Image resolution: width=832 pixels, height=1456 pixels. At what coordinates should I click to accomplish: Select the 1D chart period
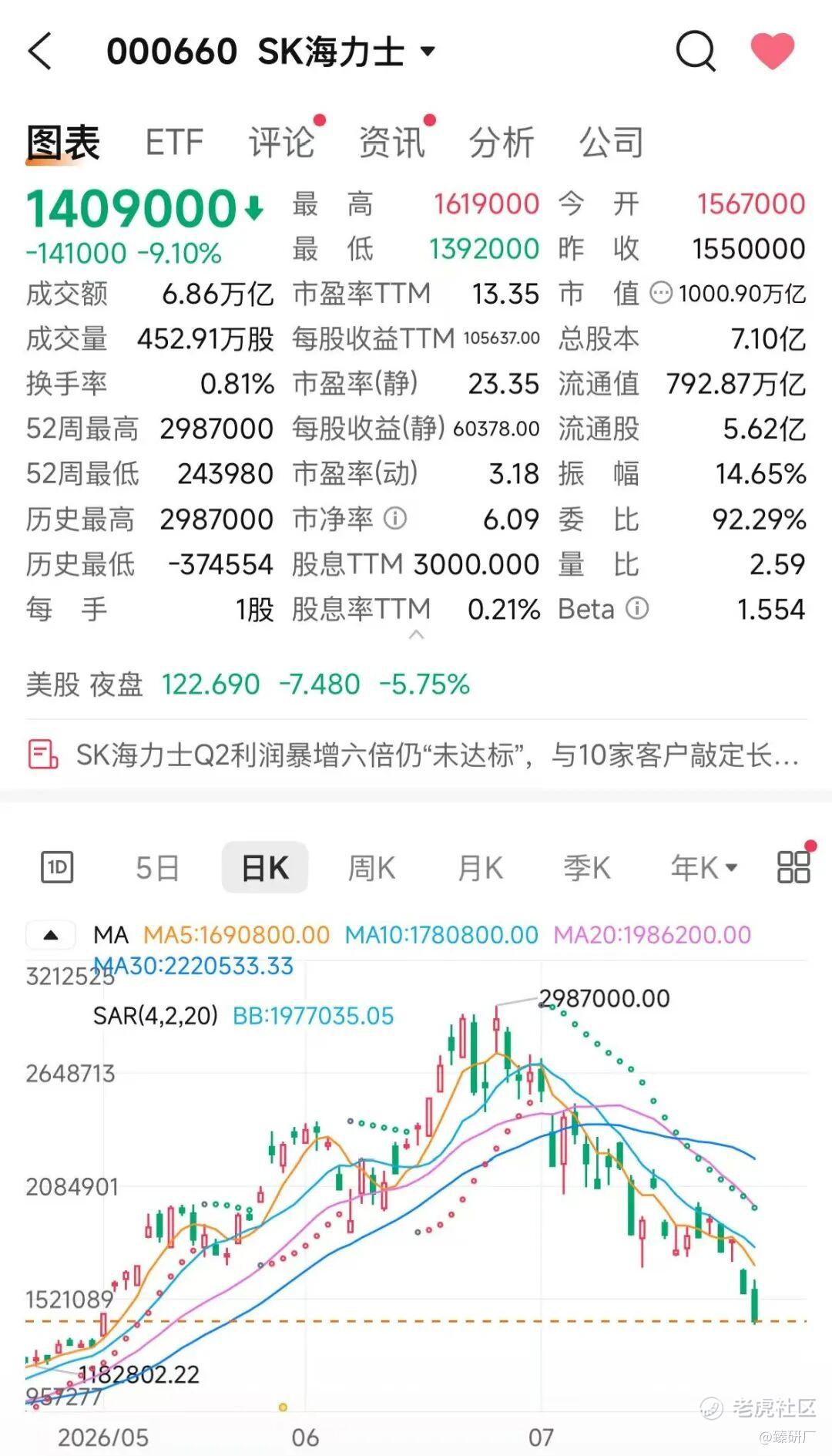pos(57,868)
